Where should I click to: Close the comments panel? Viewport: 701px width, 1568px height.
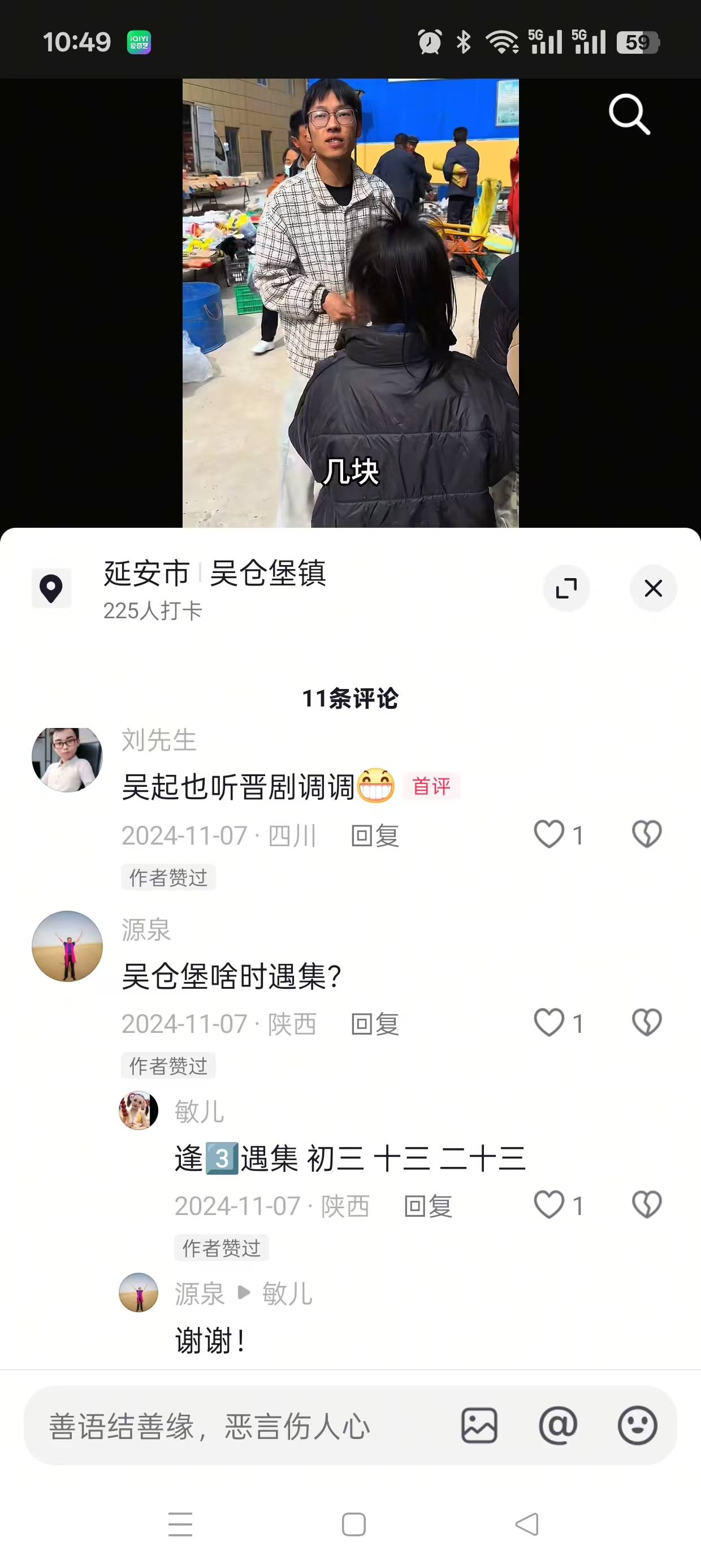coord(653,588)
